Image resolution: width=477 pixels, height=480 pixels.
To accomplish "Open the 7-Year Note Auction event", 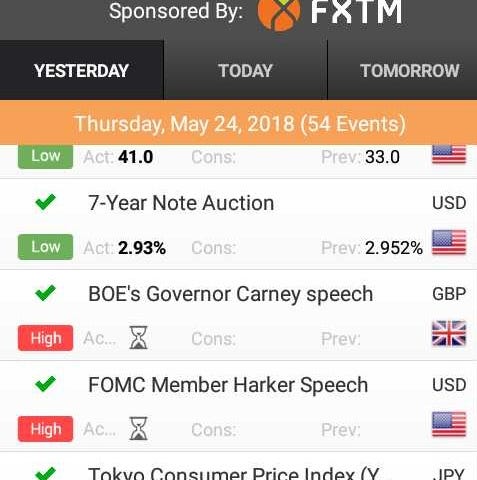I will click(x=238, y=224).
